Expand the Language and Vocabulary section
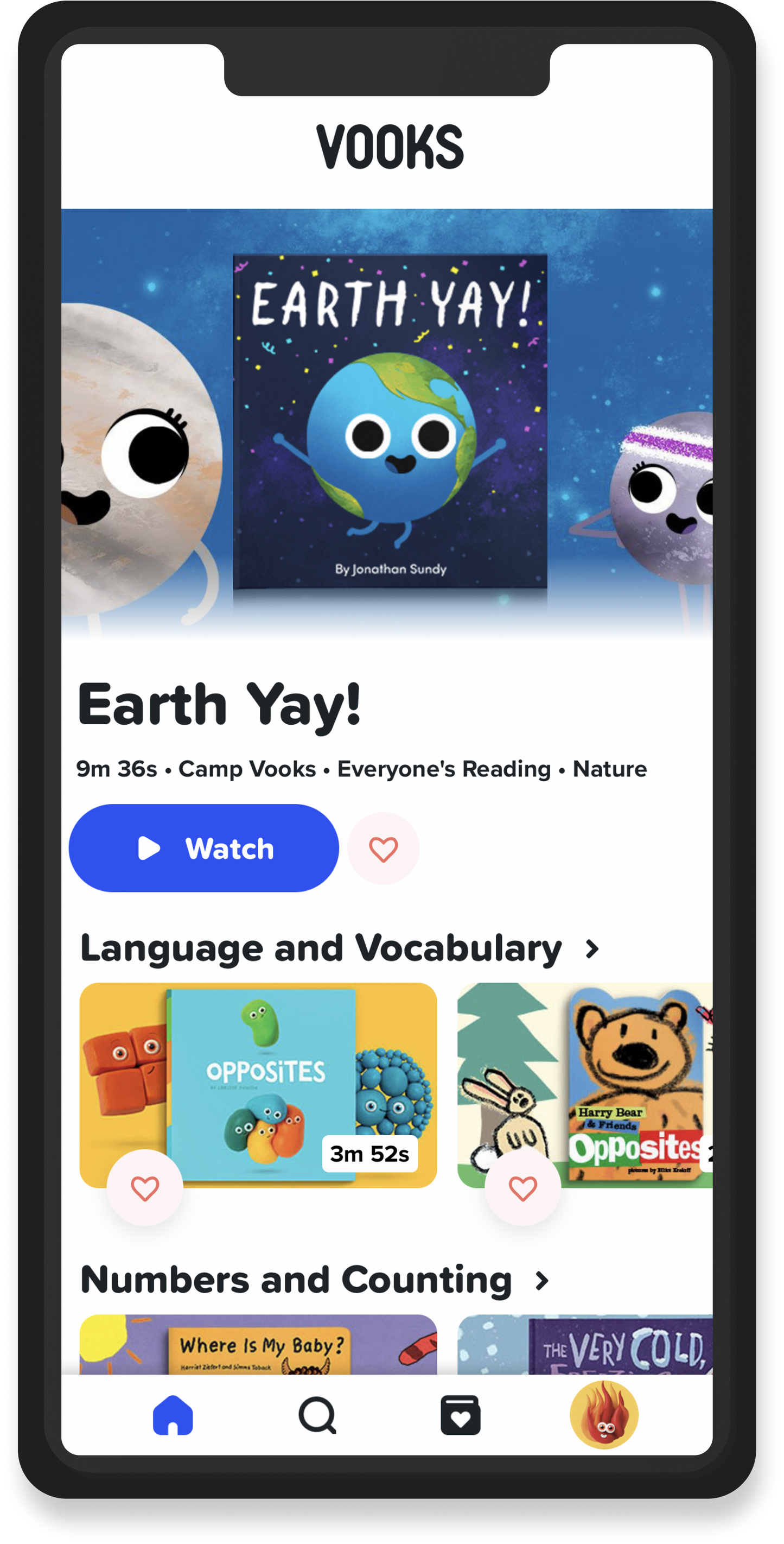This screenshot has width=784, height=1544. tap(592, 949)
